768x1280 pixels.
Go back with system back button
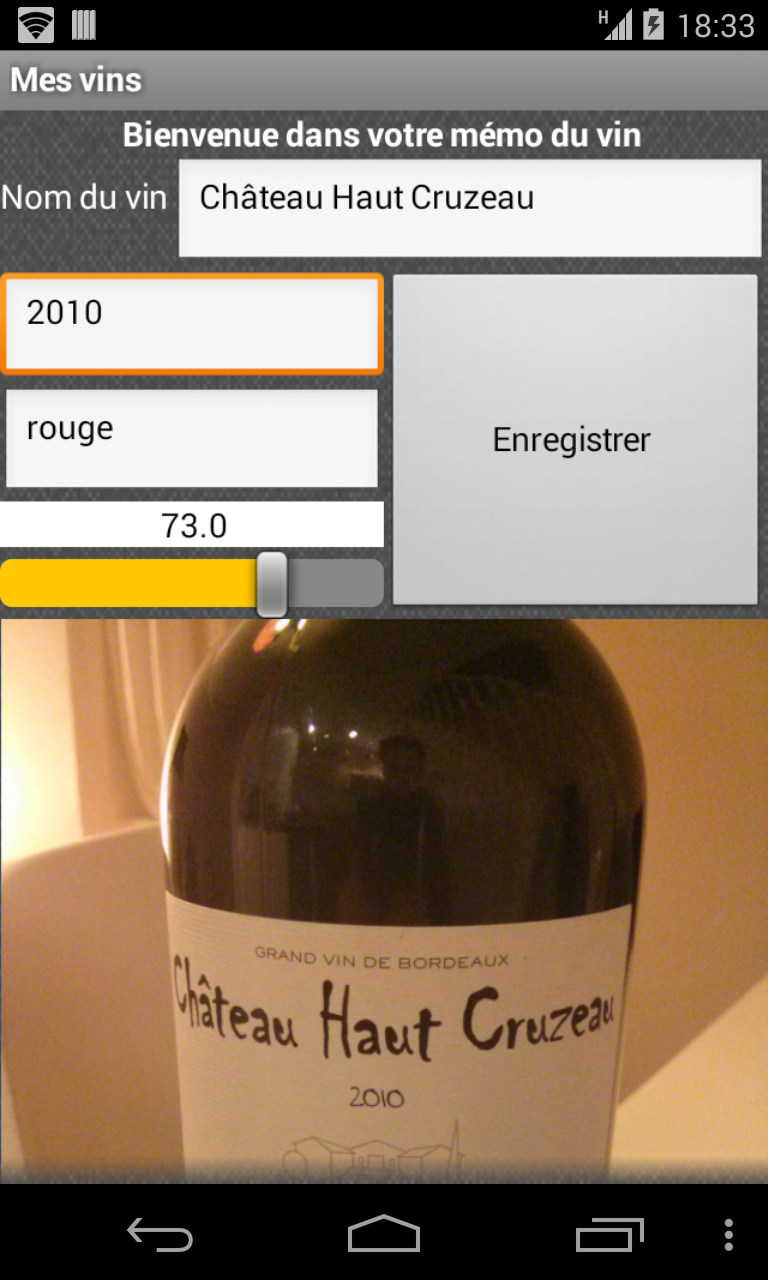(x=160, y=1235)
